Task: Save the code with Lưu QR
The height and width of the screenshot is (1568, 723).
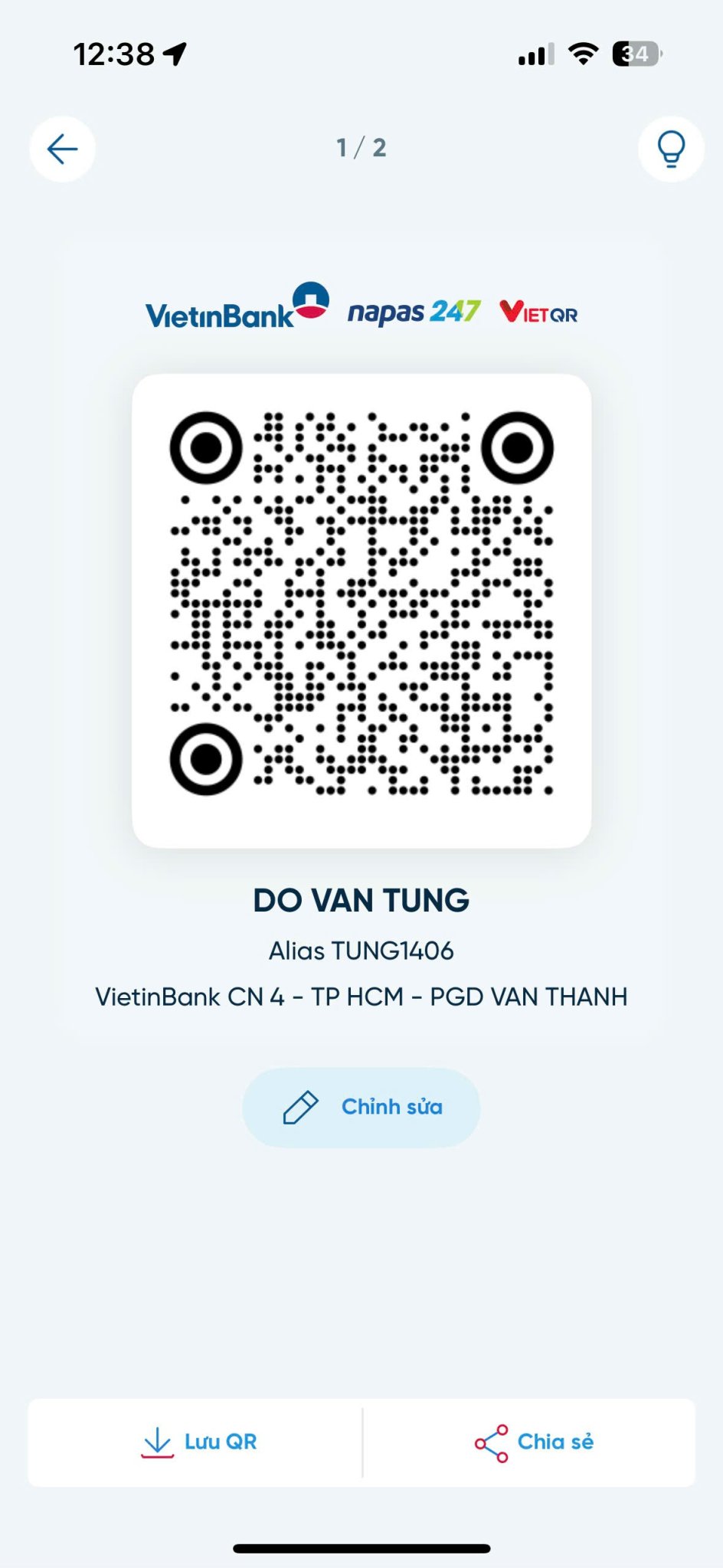Action: click(x=196, y=1442)
